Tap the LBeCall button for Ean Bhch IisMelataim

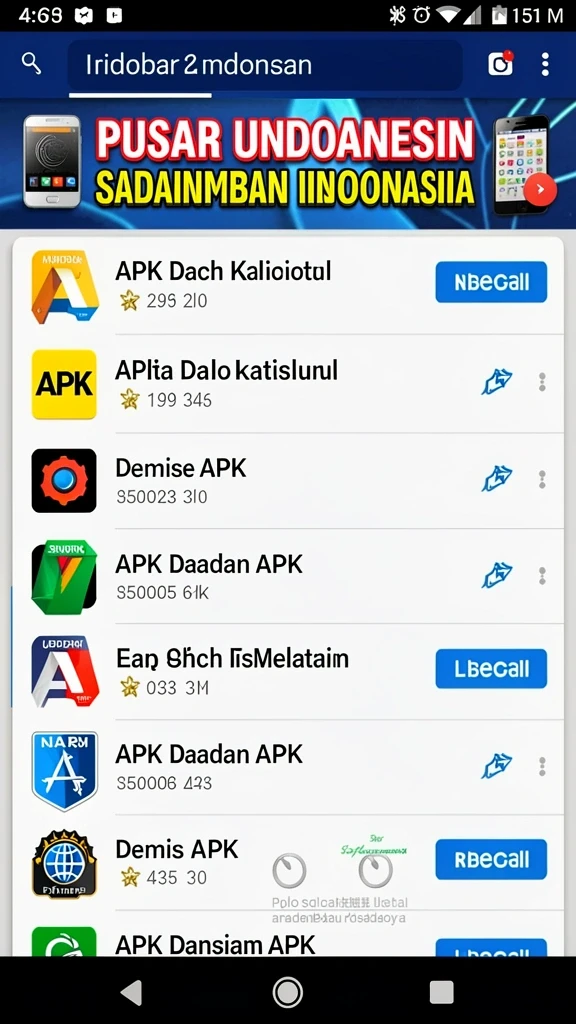point(491,669)
